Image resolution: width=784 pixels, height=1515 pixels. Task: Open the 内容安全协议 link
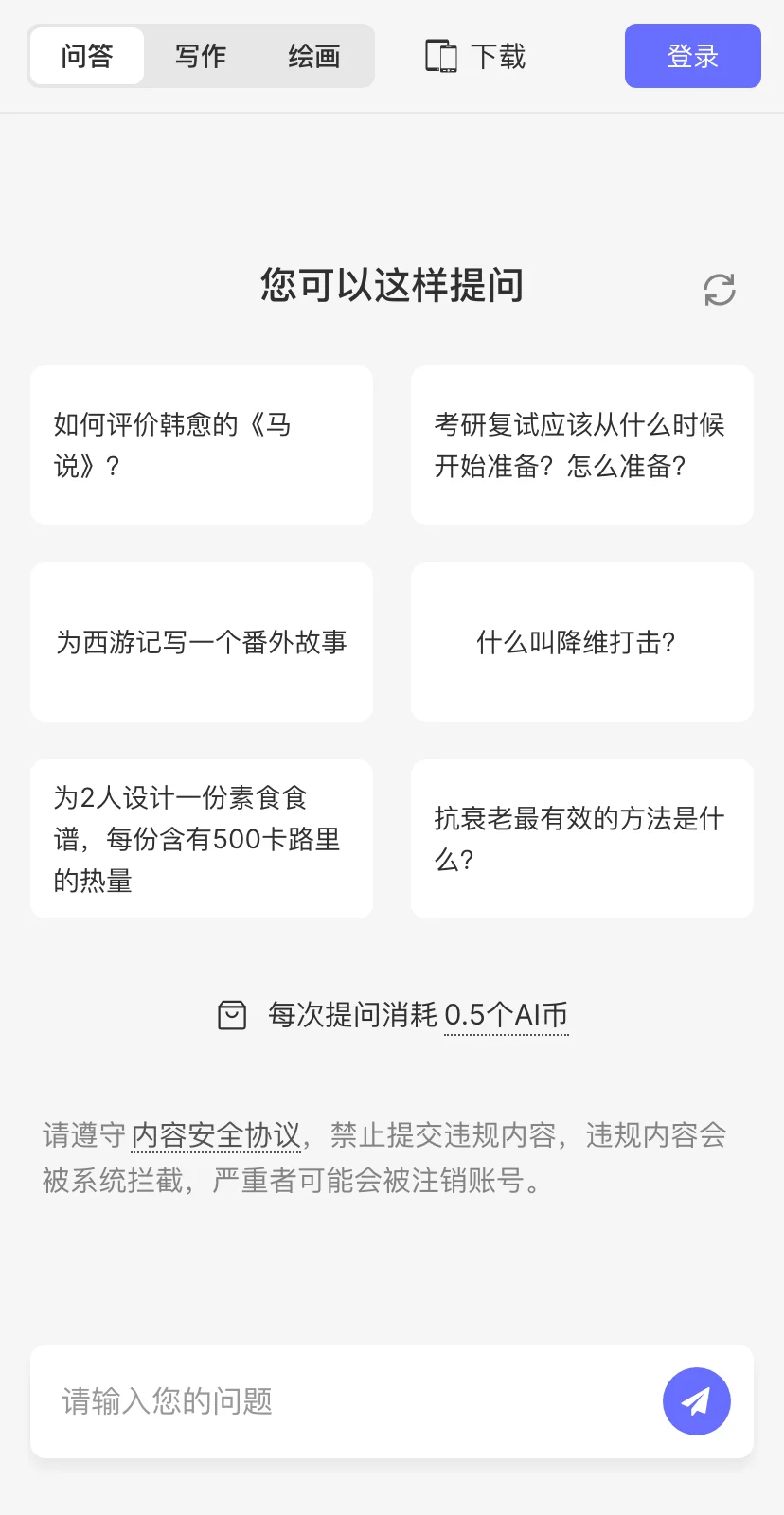click(x=216, y=1134)
